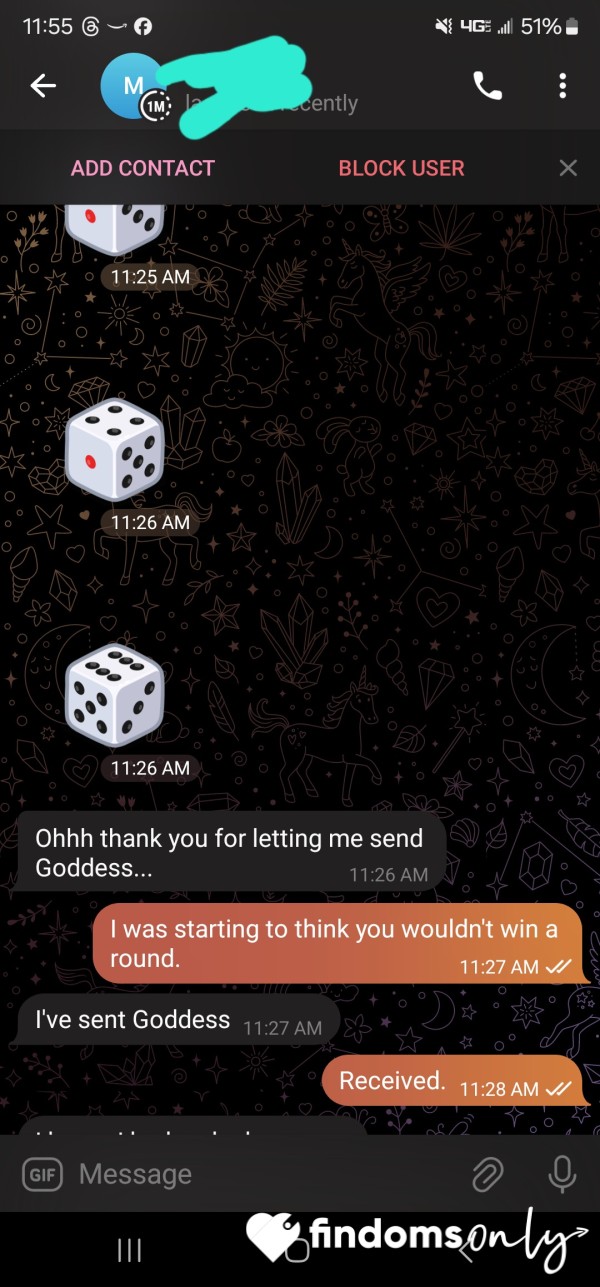The width and height of the screenshot is (600, 1287).
Task: Tap ADD CONTACT
Action: click(x=143, y=168)
